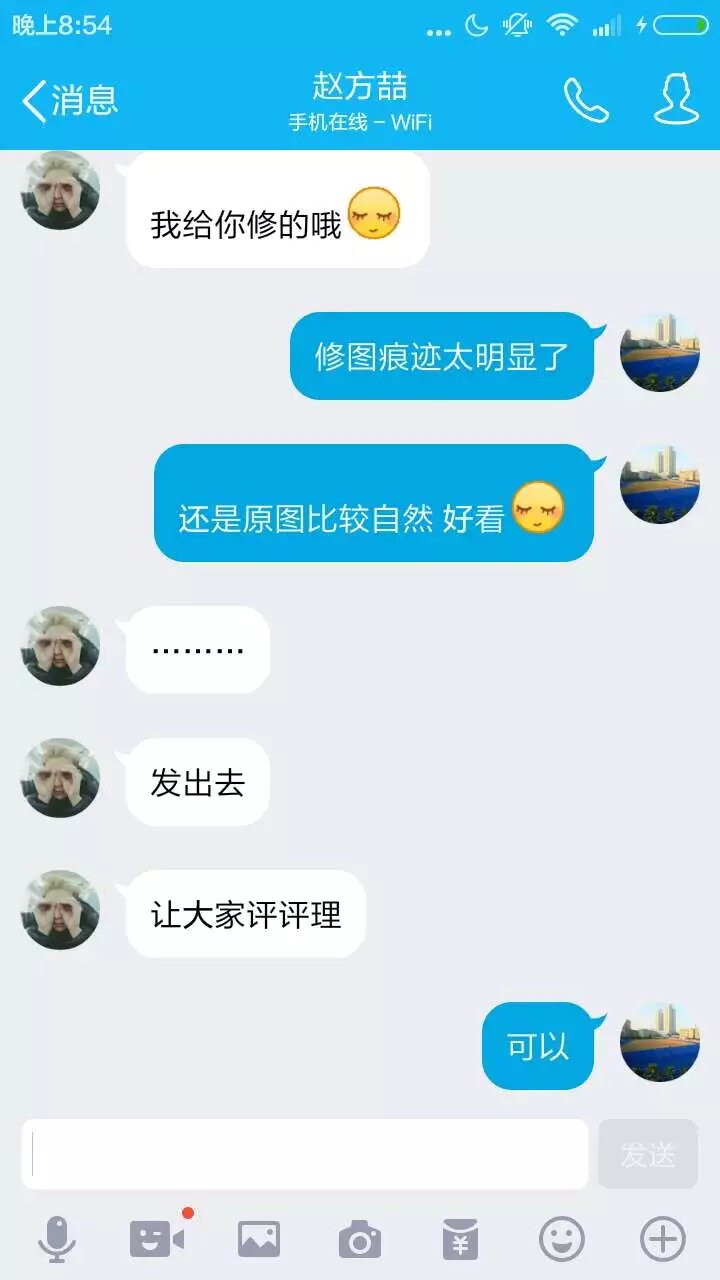Tap my avatar beside 可以 message
The width and height of the screenshot is (720, 1280).
point(659,1042)
